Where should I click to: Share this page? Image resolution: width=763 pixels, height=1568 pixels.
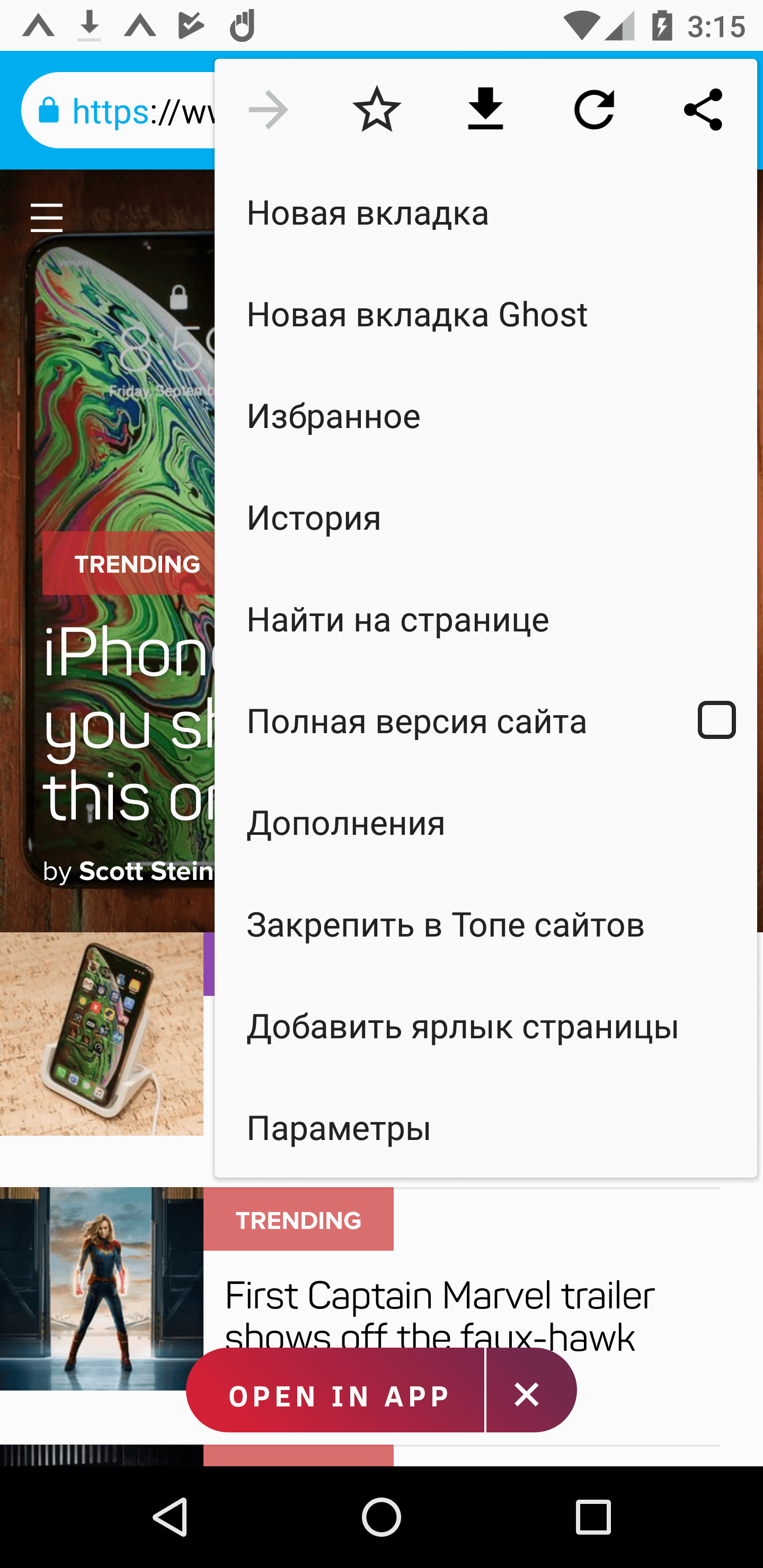point(703,110)
